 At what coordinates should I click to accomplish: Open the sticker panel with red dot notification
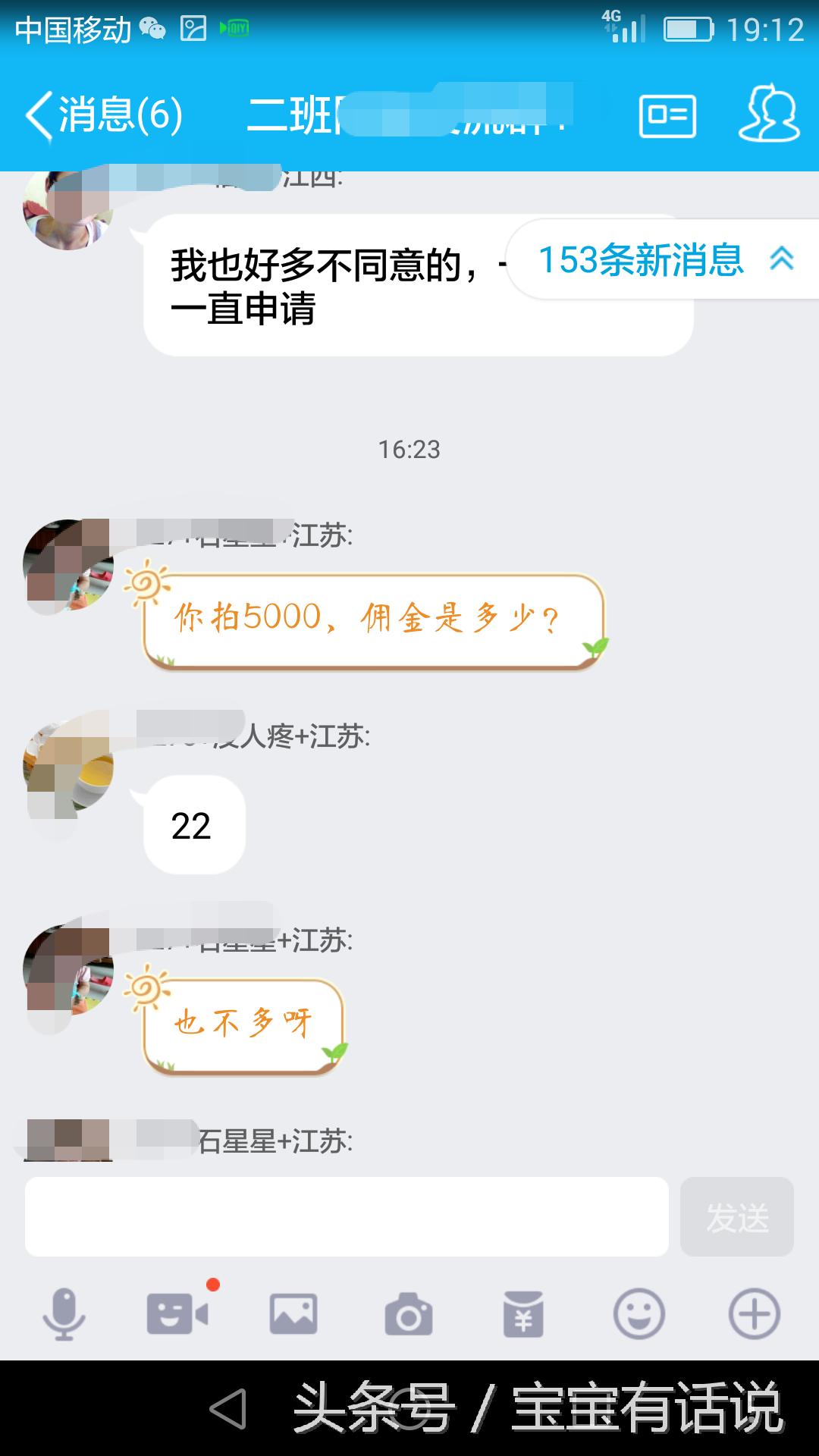tap(178, 1316)
